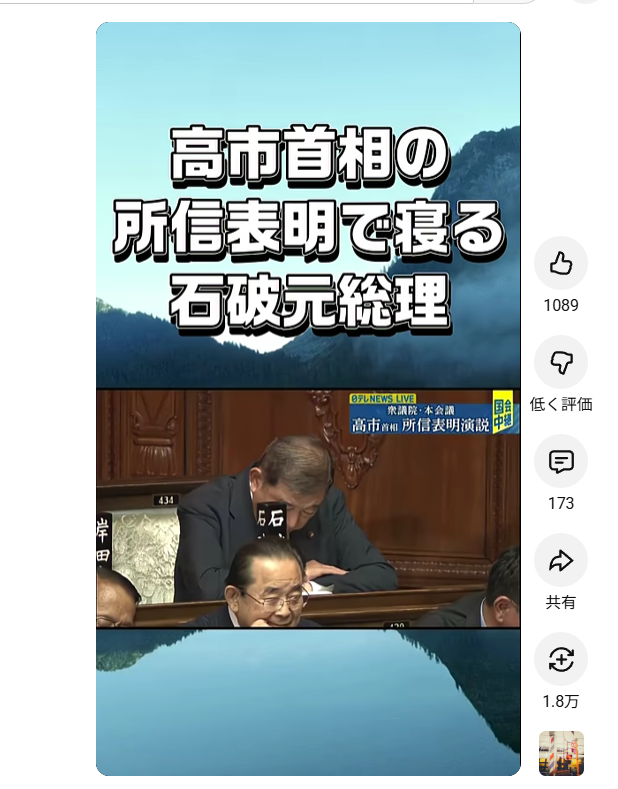Open the comments with 173 replies
This screenshot has width=618, height=789.
[x=561, y=461]
